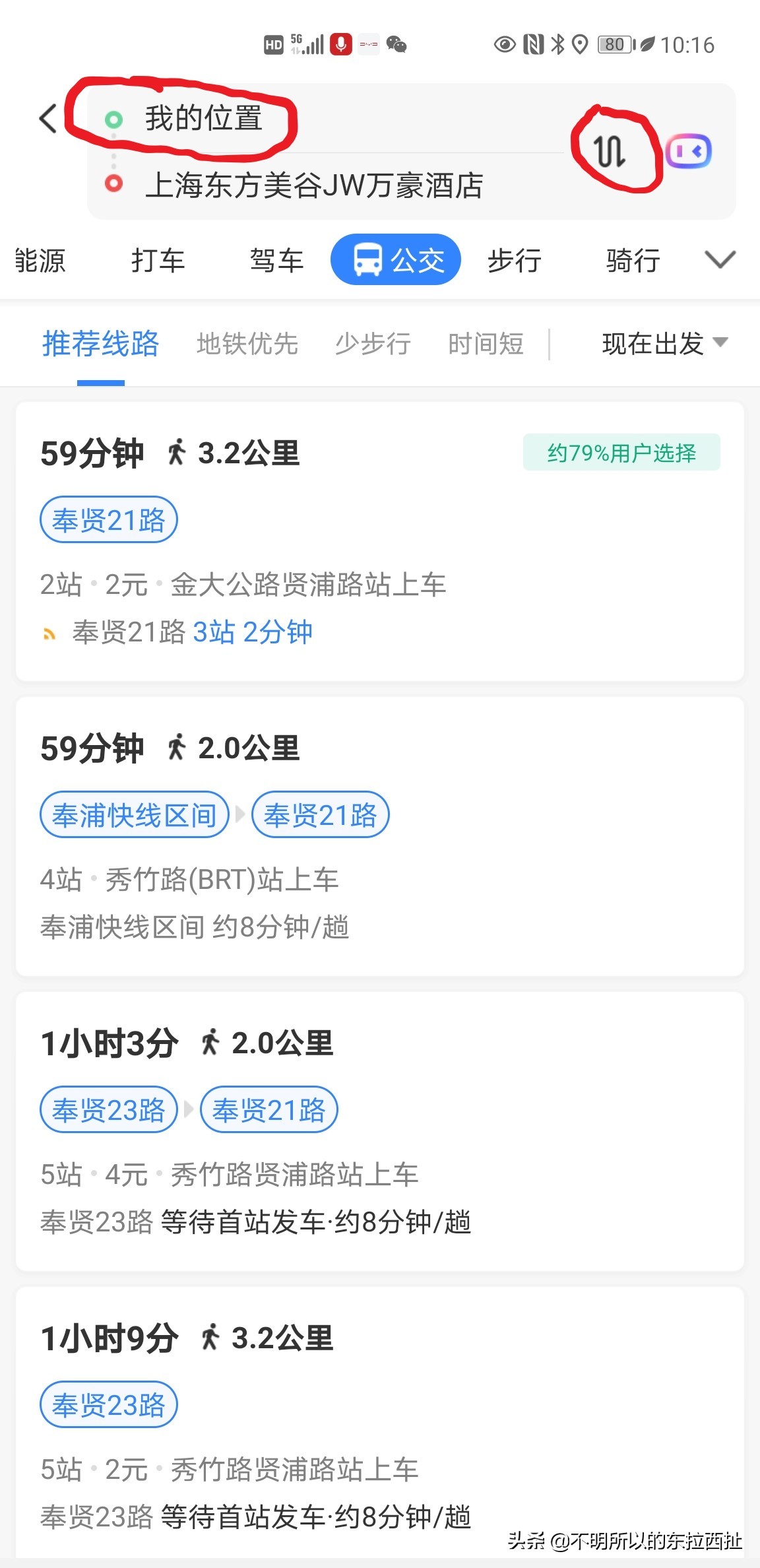Tap the swap start and destination icon

(x=610, y=150)
